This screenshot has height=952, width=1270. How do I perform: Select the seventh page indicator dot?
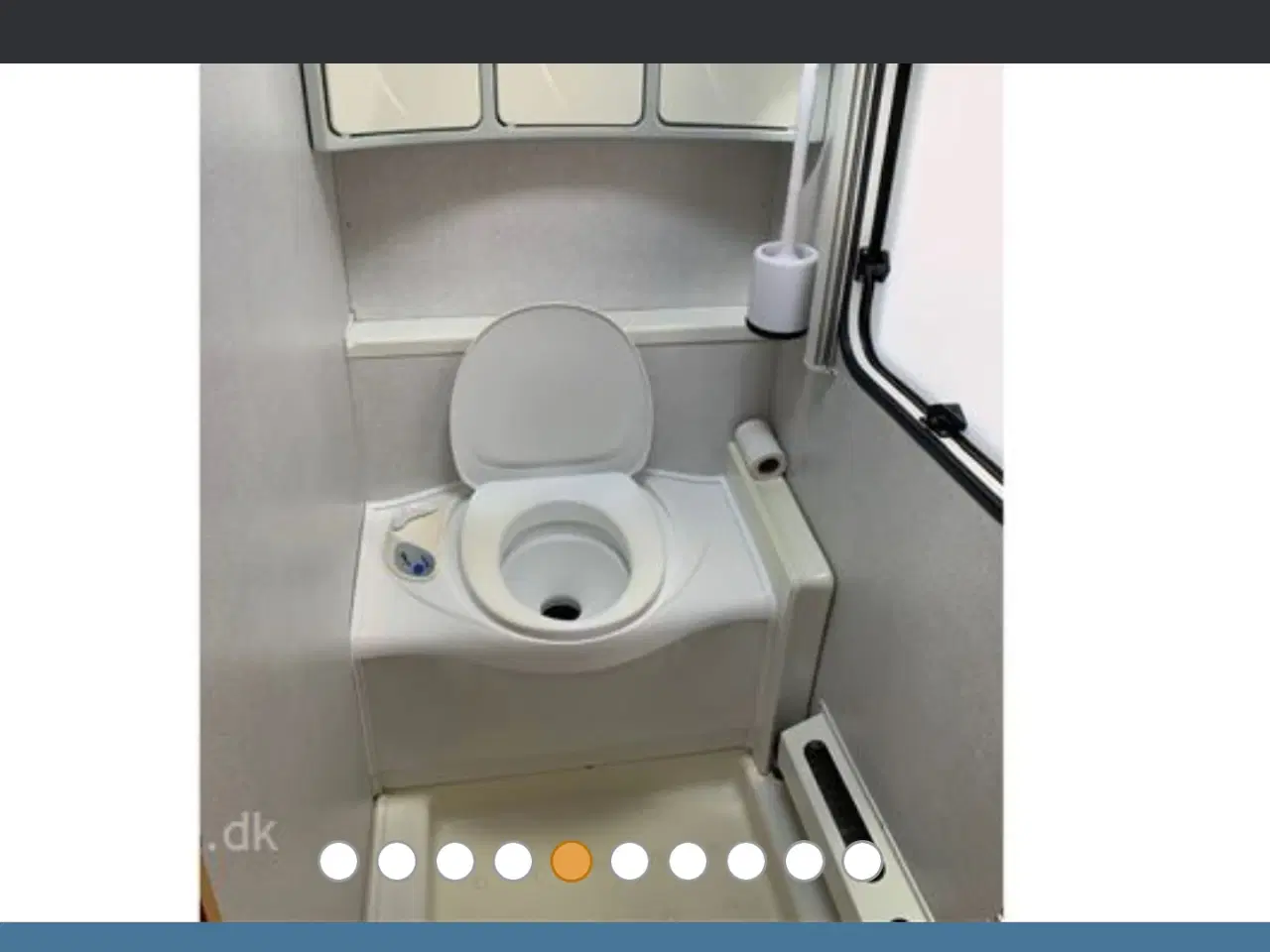[688, 862]
